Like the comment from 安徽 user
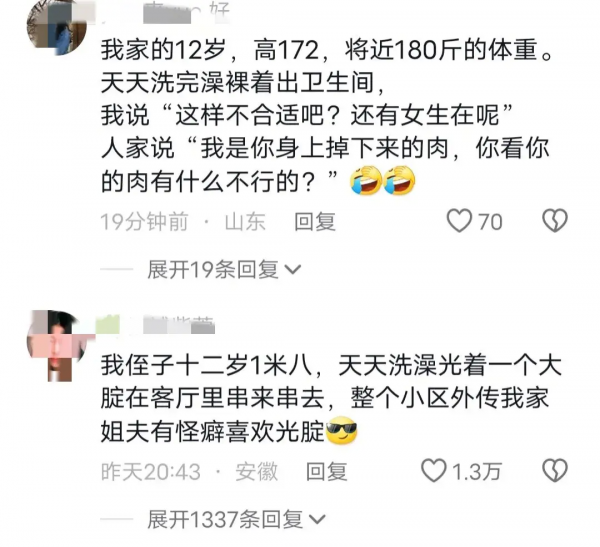The height and width of the screenshot is (547, 600). pyautogui.click(x=433, y=470)
